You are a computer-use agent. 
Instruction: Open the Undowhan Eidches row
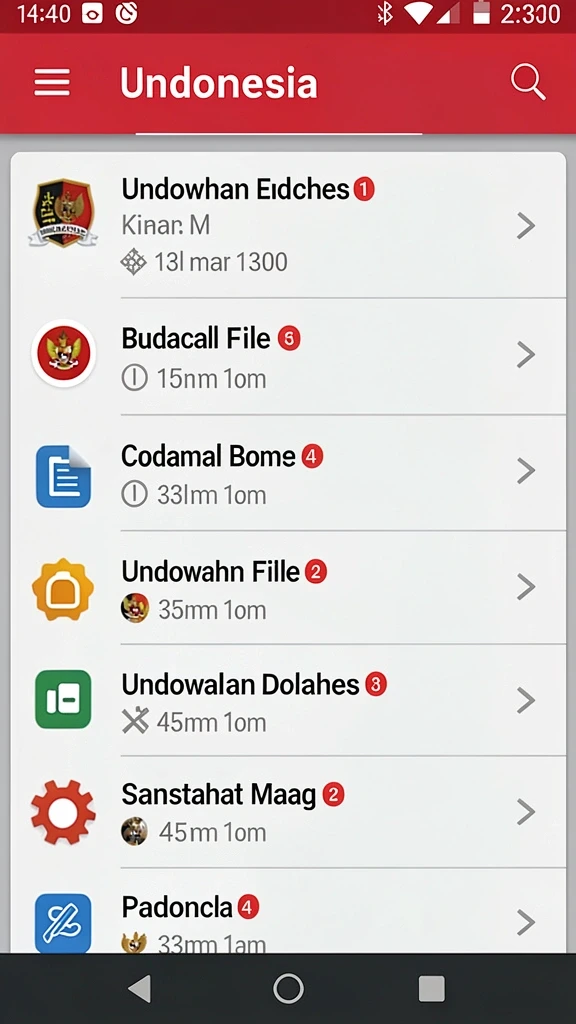tap(288, 225)
